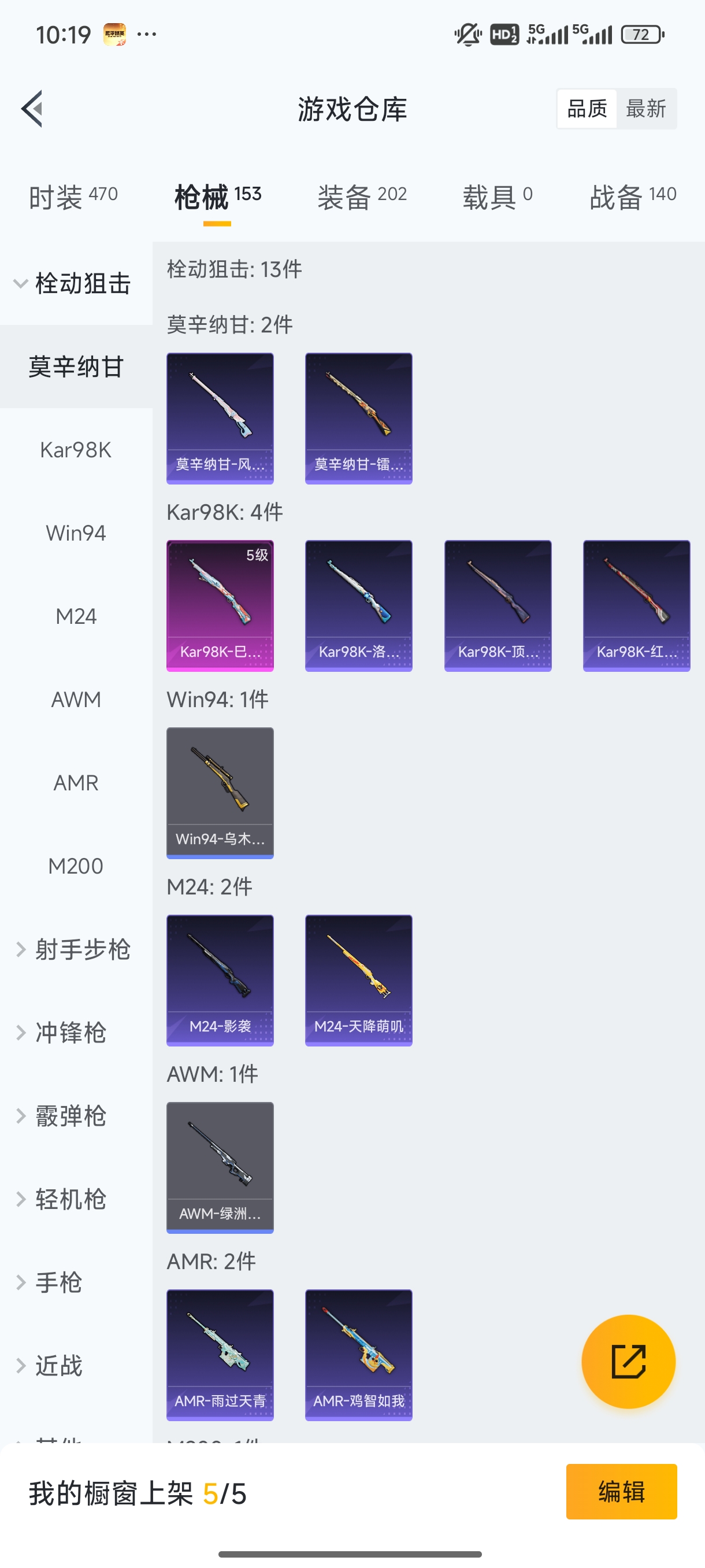Select M24 in the sidebar
The height and width of the screenshot is (1568, 705).
(76, 616)
